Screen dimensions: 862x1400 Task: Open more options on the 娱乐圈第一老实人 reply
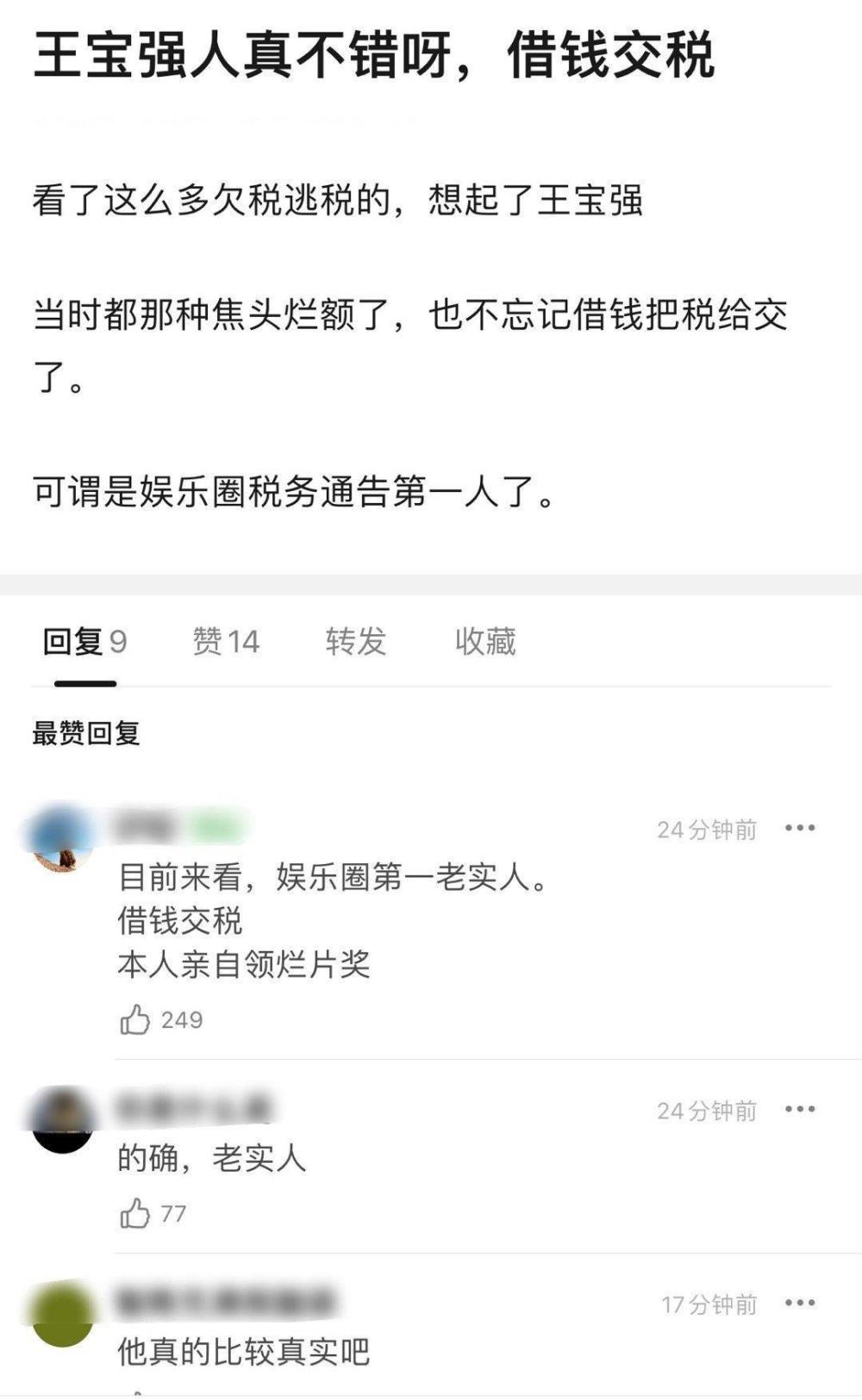click(800, 828)
